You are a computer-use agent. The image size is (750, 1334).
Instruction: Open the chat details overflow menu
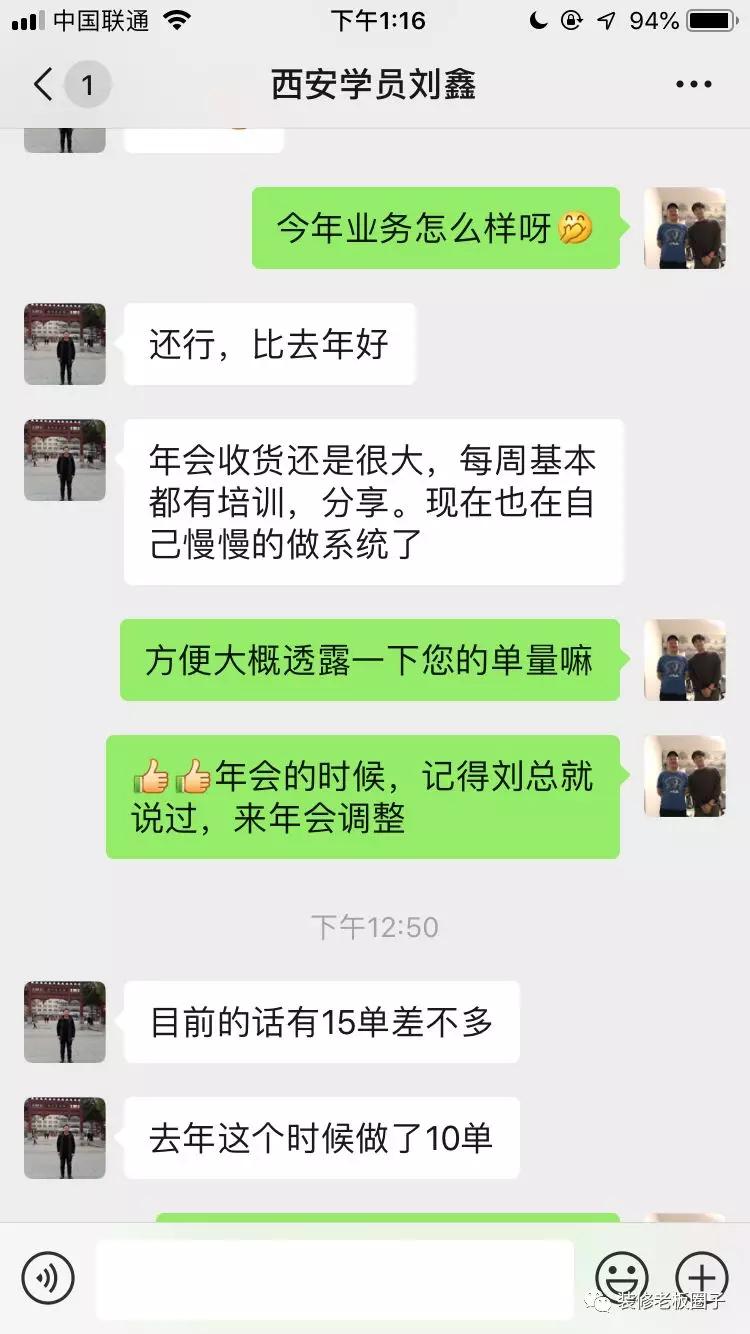[693, 85]
